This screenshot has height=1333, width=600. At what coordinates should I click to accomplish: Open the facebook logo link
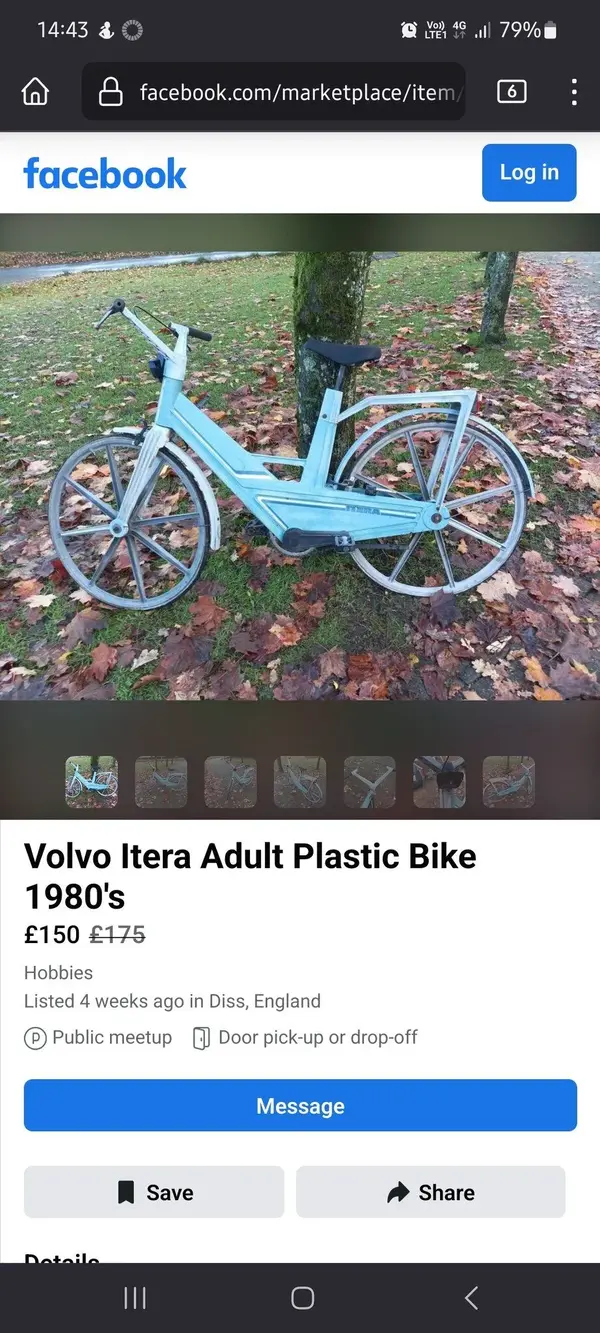[x=105, y=174]
